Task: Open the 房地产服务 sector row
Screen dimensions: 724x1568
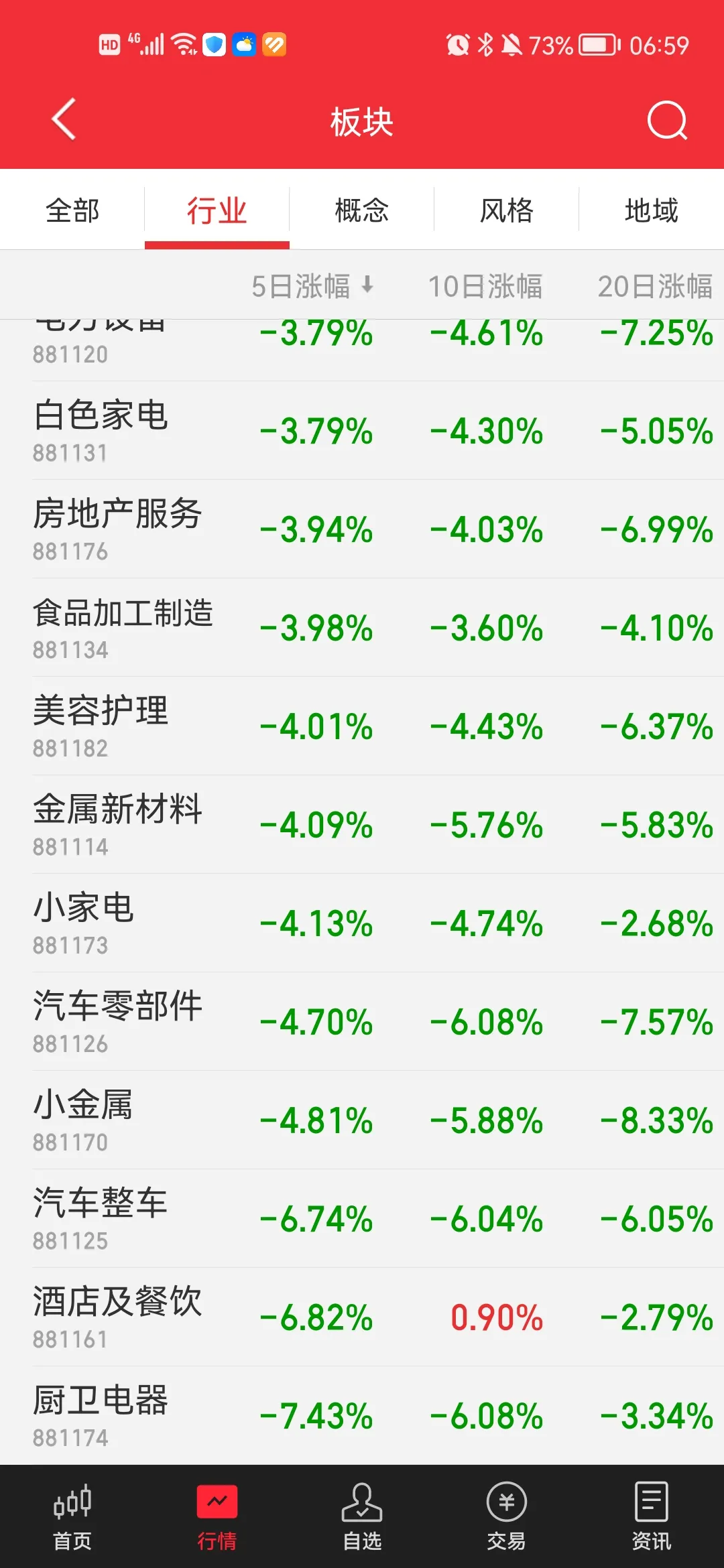Action: 117,528
